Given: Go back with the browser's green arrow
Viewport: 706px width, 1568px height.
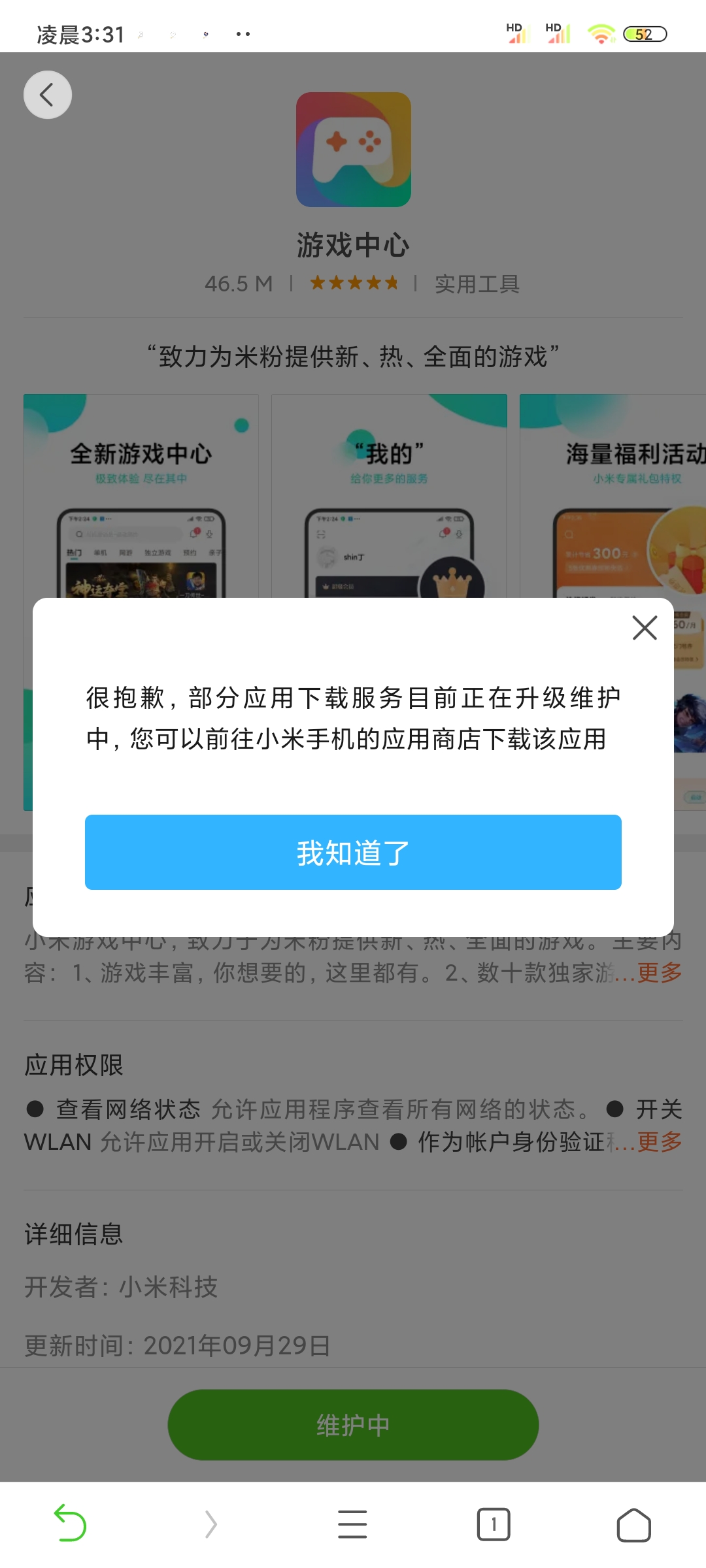Looking at the screenshot, I should (70, 1524).
